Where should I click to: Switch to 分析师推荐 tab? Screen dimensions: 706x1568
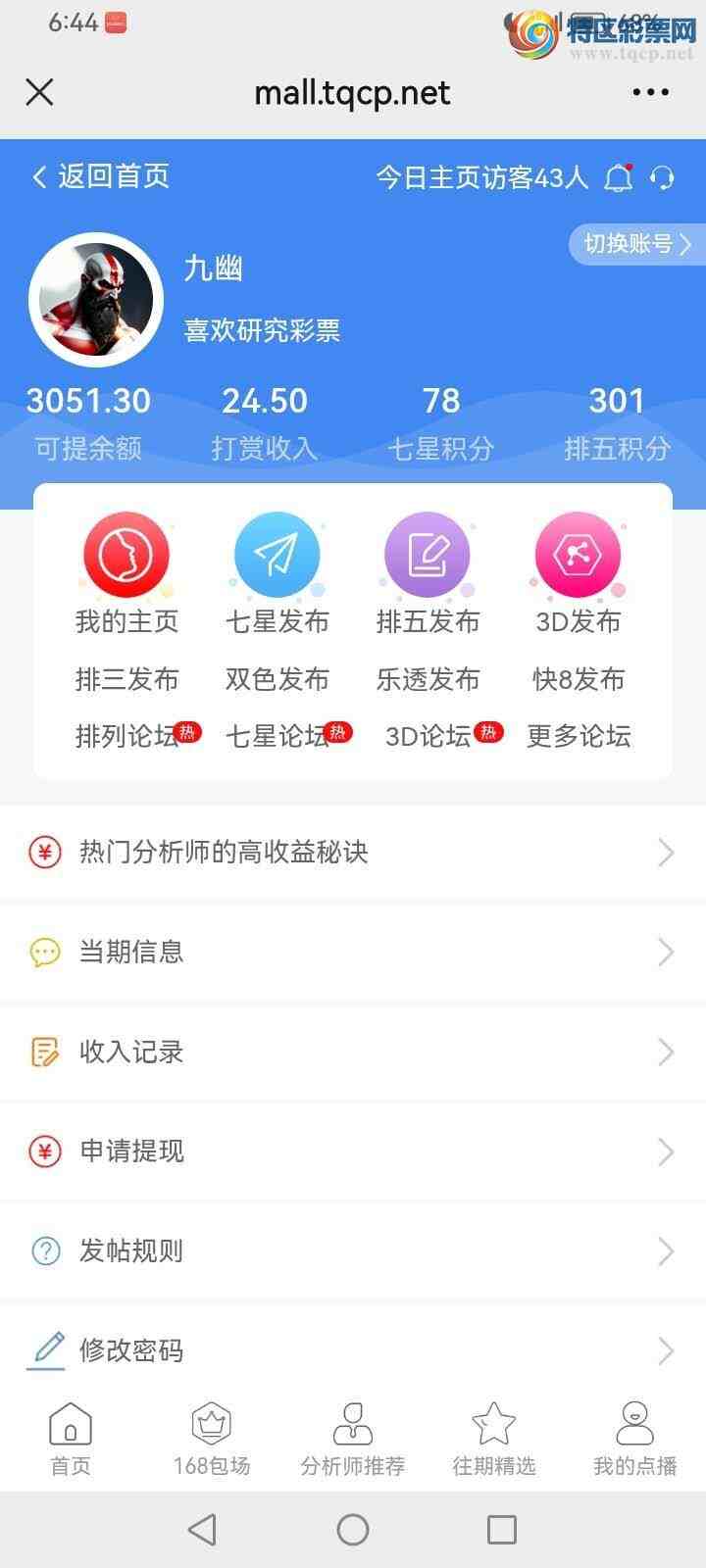[354, 1437]
